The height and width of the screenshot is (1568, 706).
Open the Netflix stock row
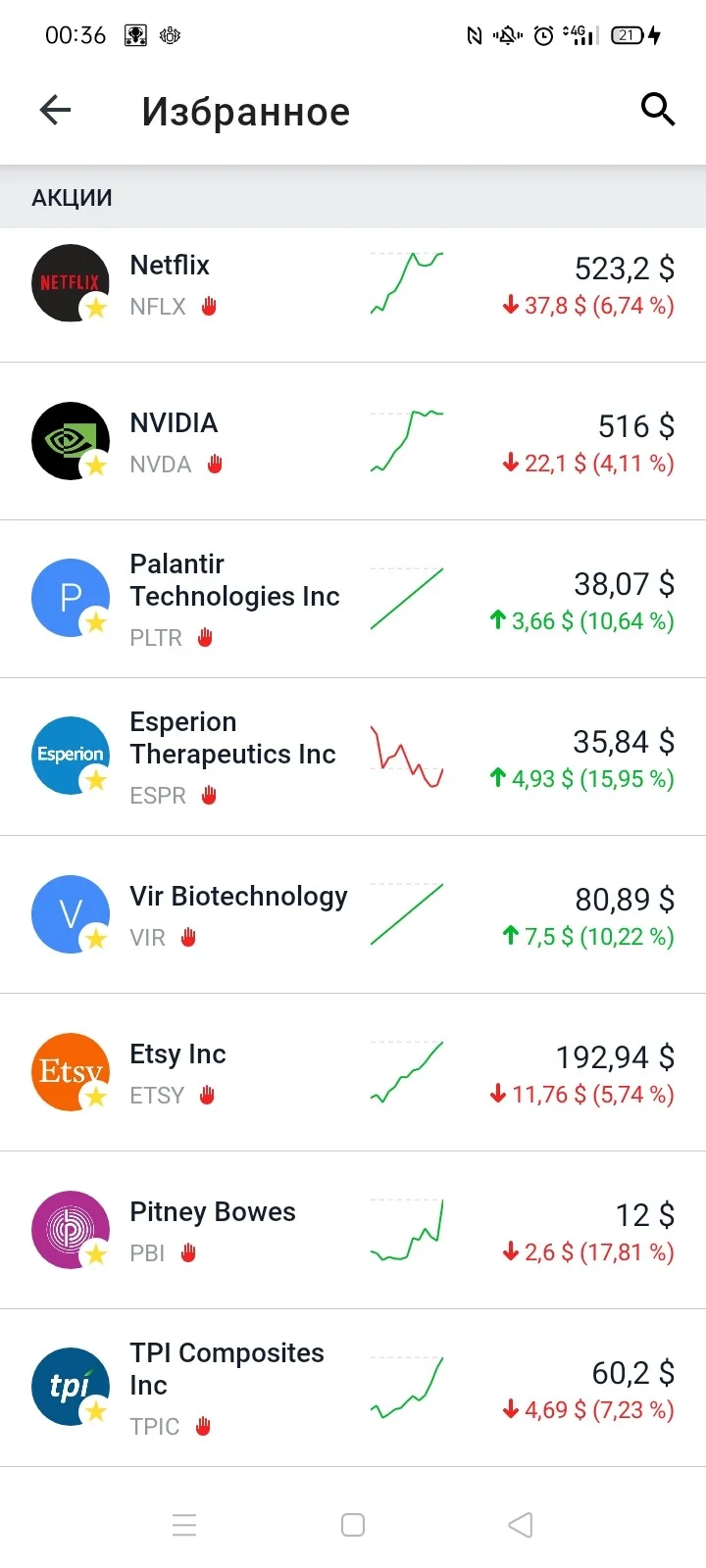pos(353,284)
